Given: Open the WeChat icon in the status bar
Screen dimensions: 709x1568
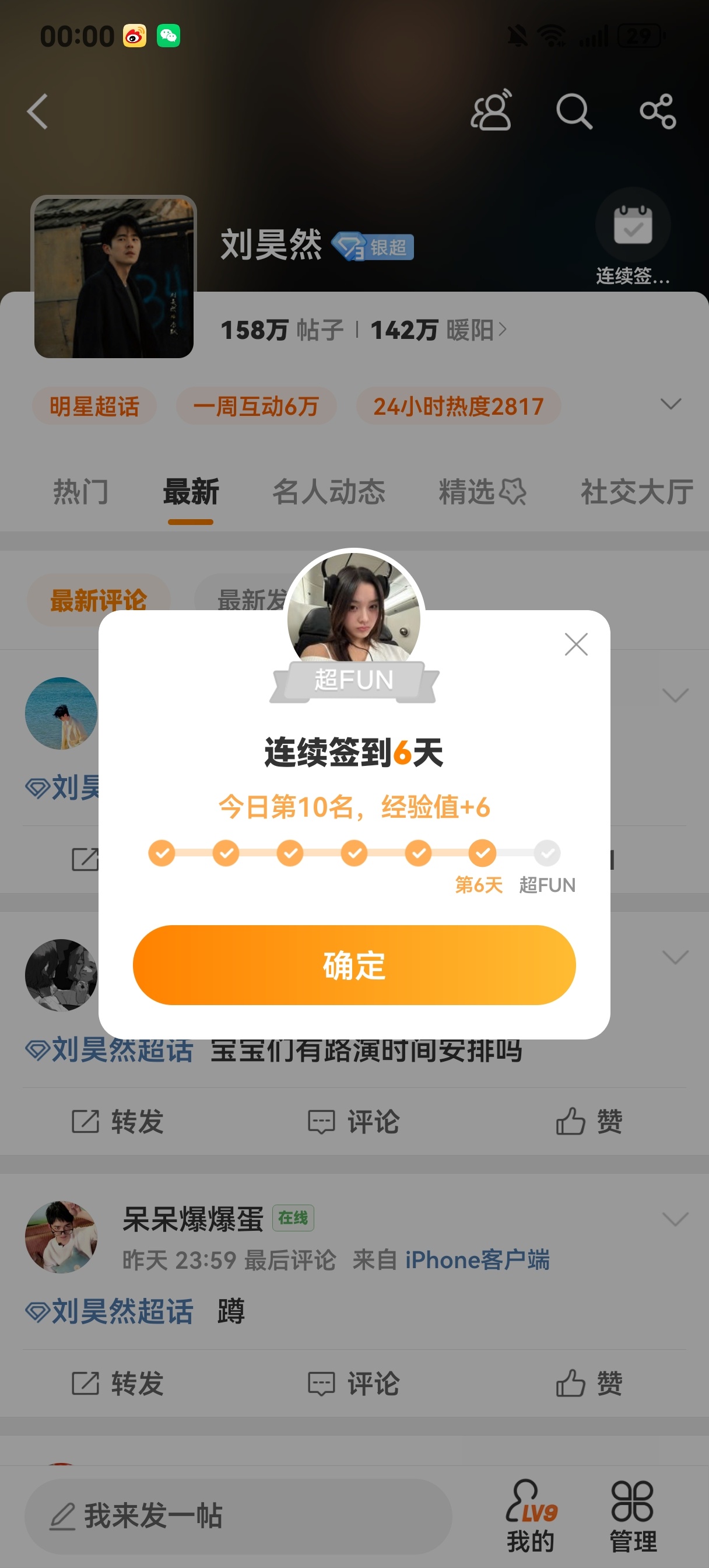Looking at the screenshot, I should [169, 36].
